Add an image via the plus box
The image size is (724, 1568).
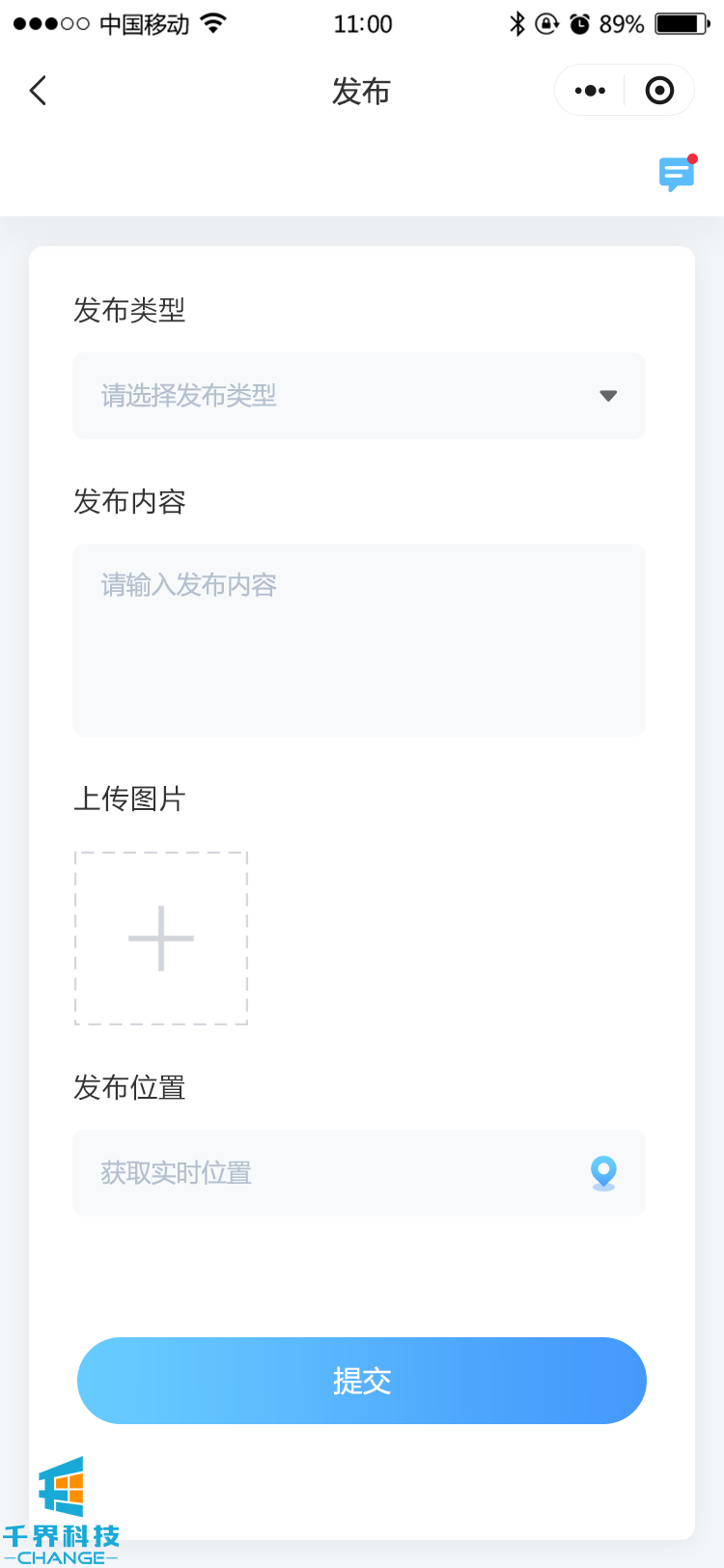point(161,938)
